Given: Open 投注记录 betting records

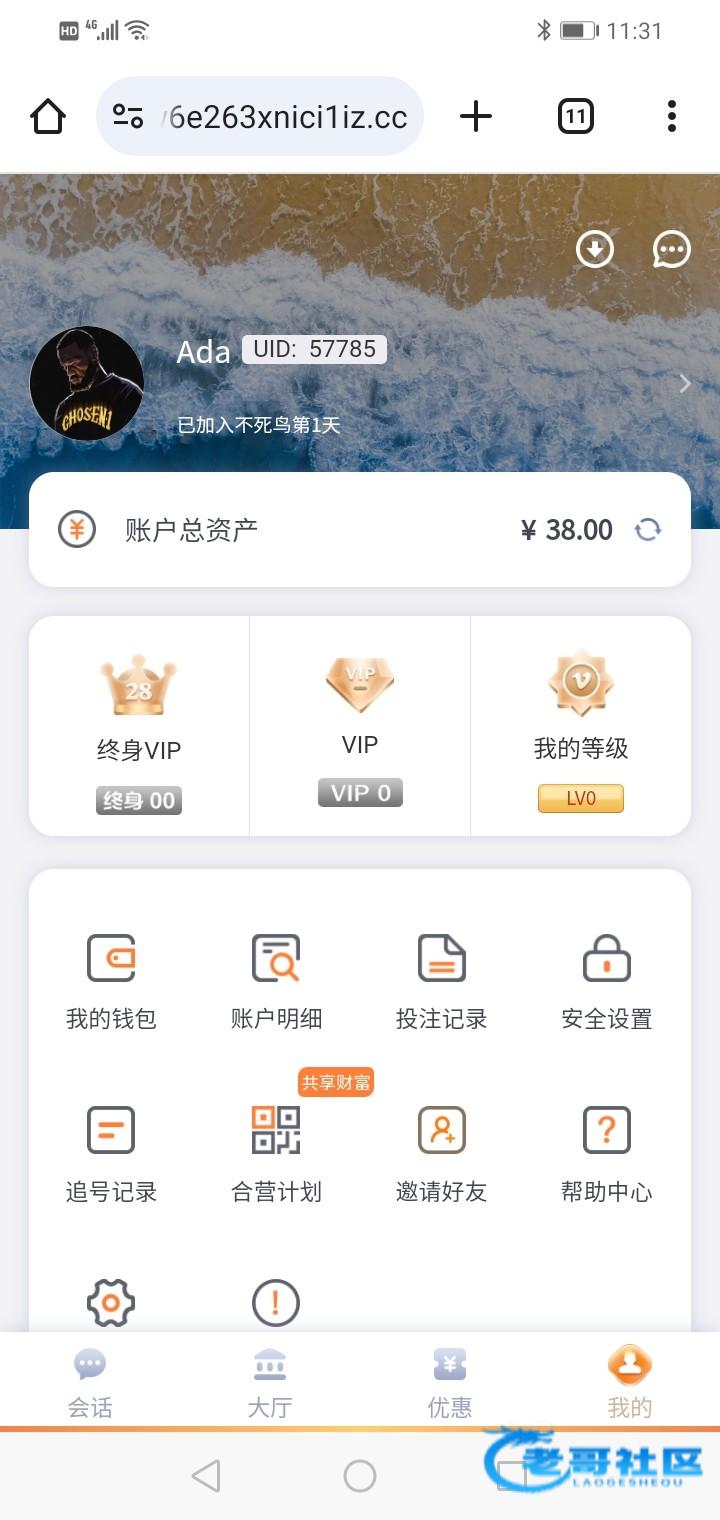Looking at the screenshot, I should click(x=441, y=980).
